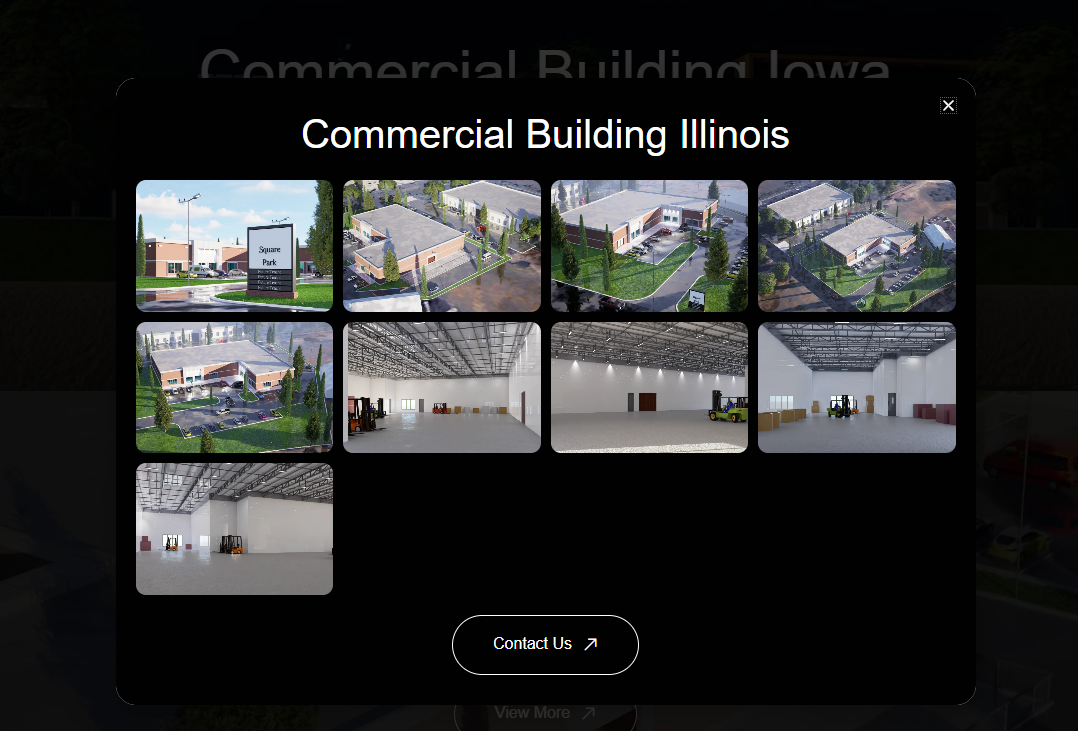View the interior photo with the dark forklift

(441, 387)
